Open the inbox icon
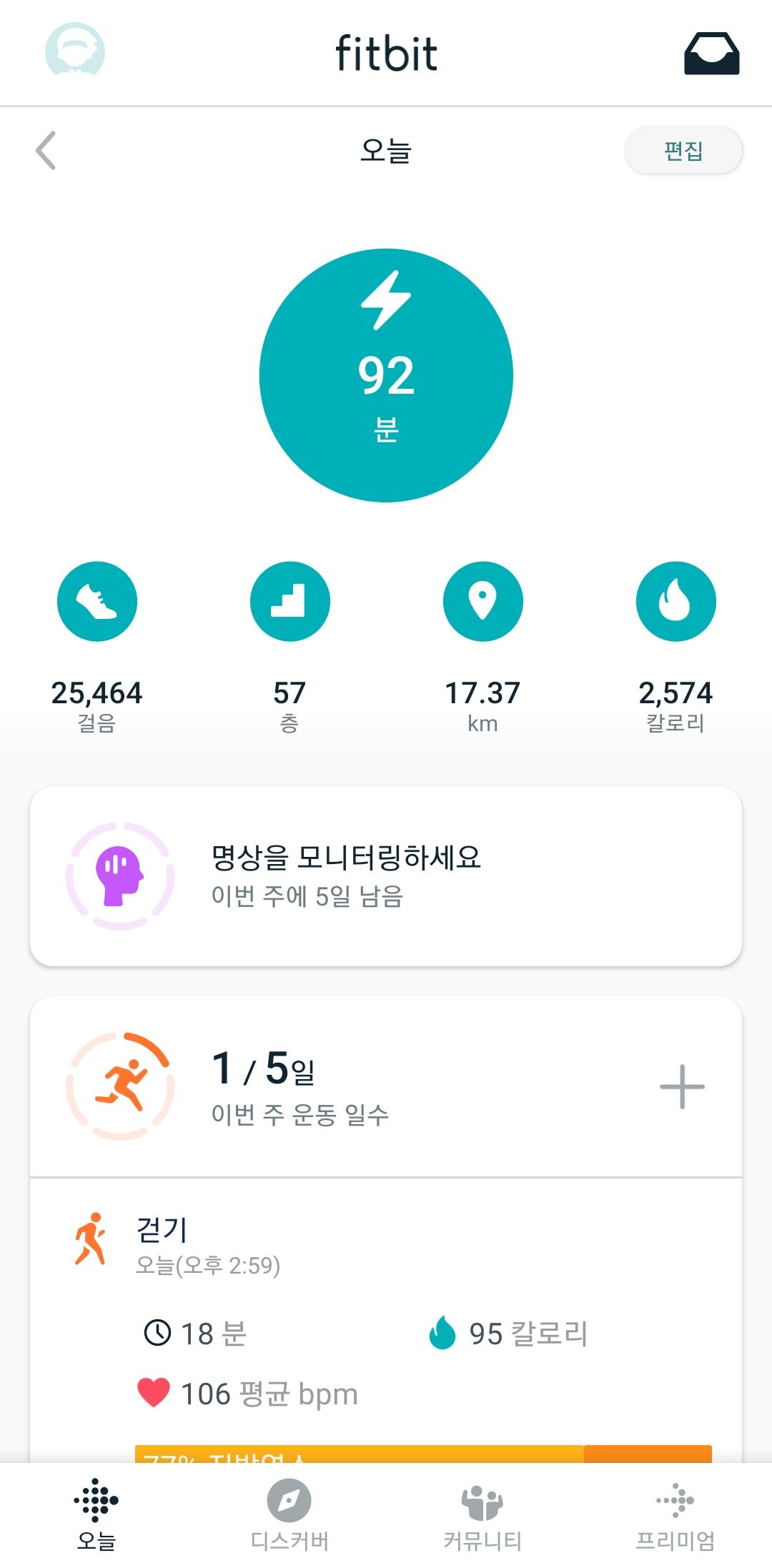This screenshot has width=772, height=1568. [711, 54]
